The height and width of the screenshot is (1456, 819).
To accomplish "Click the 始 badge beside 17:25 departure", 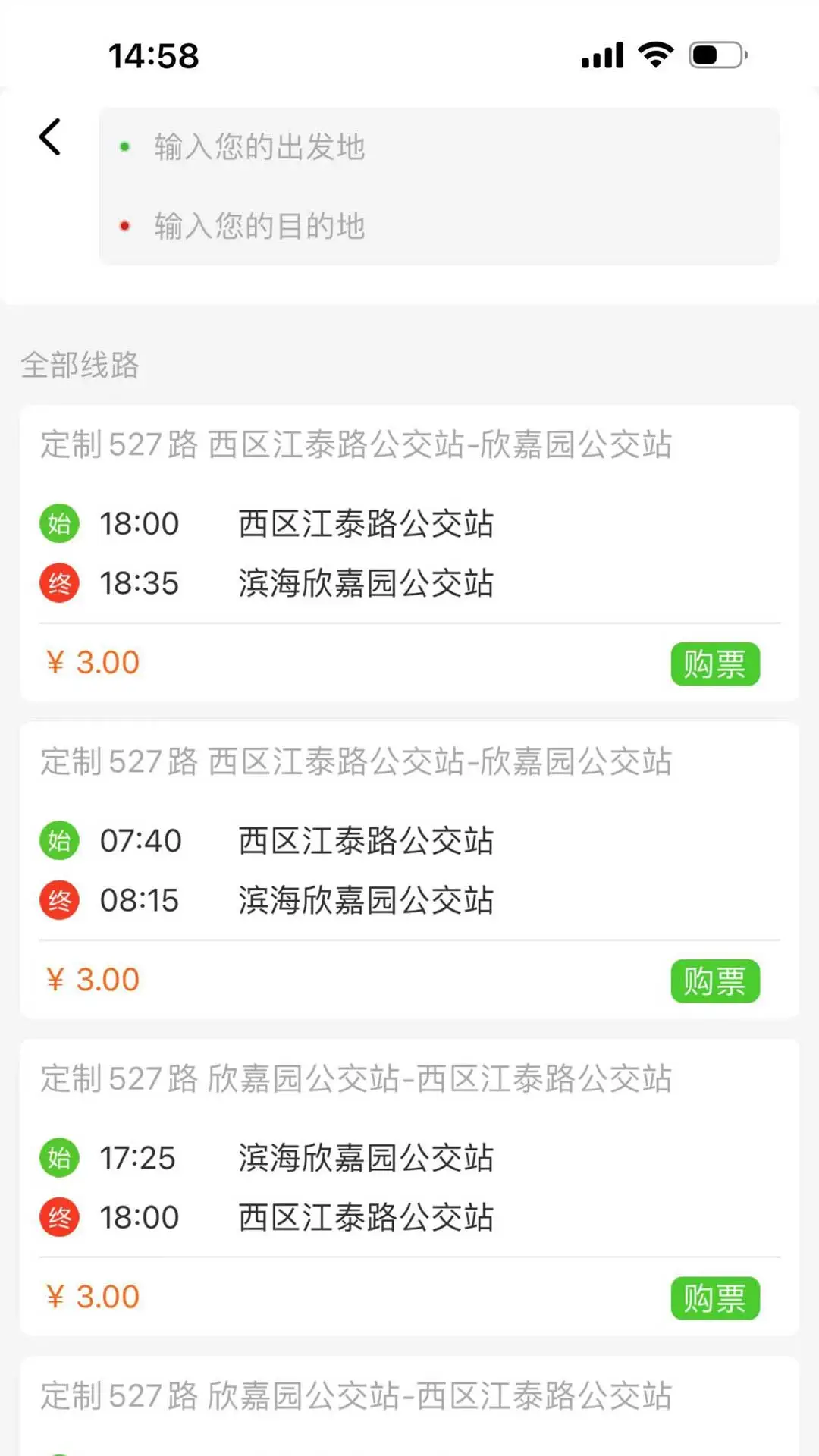I will pos(59,1158).
